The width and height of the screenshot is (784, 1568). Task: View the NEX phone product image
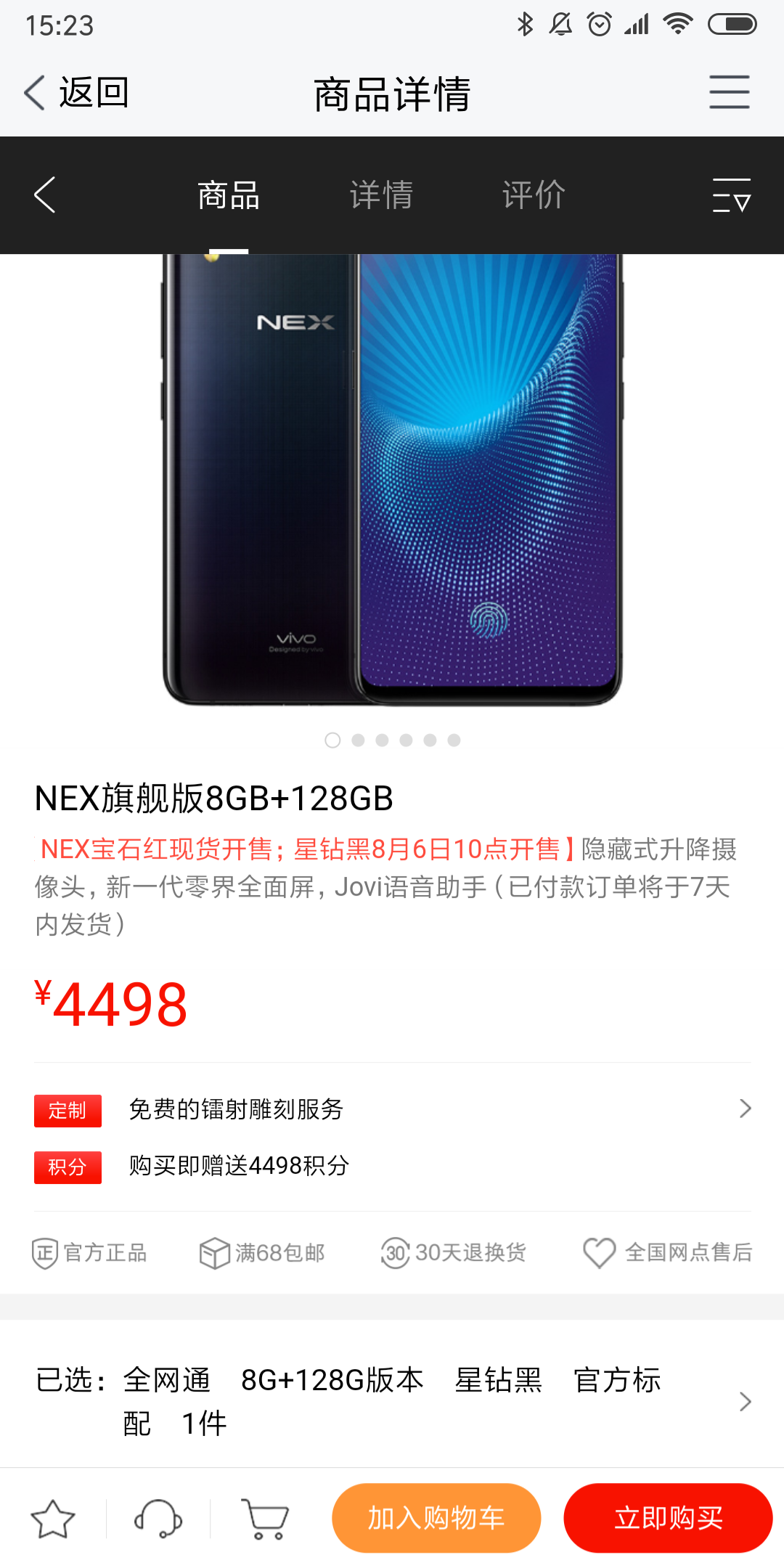click(392, 479)
